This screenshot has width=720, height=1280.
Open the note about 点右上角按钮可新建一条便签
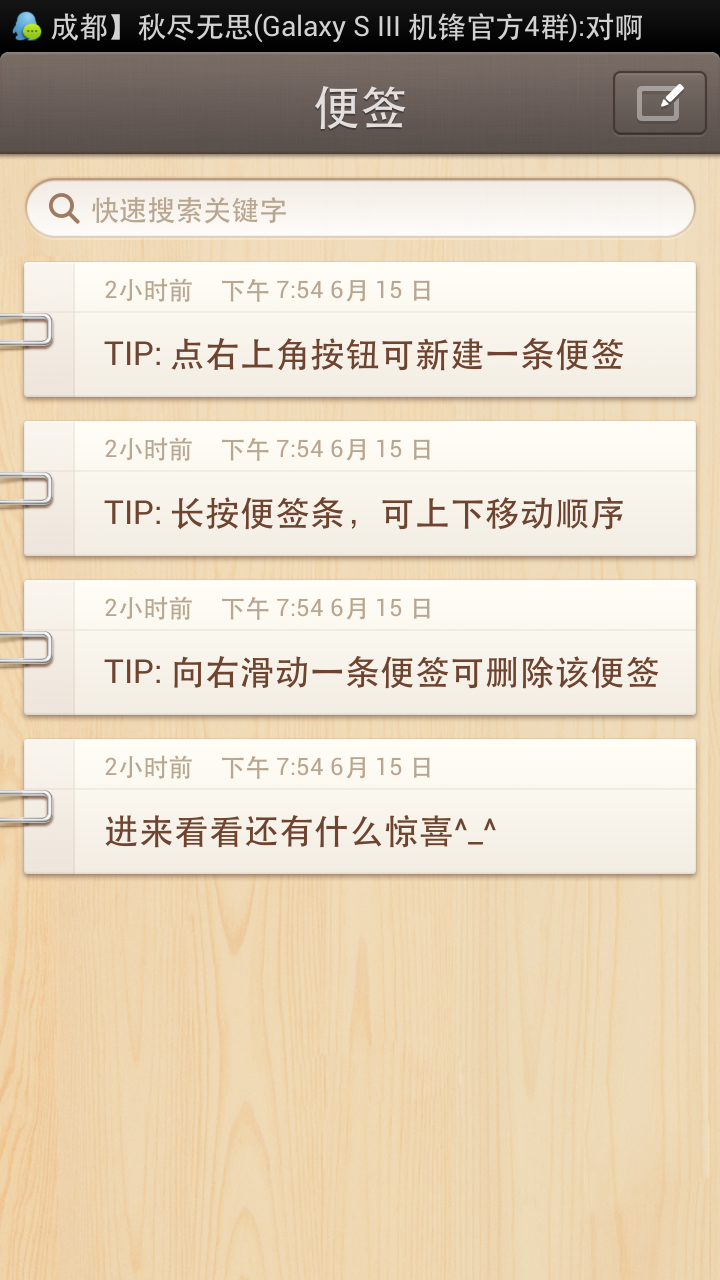click(360, 329)
